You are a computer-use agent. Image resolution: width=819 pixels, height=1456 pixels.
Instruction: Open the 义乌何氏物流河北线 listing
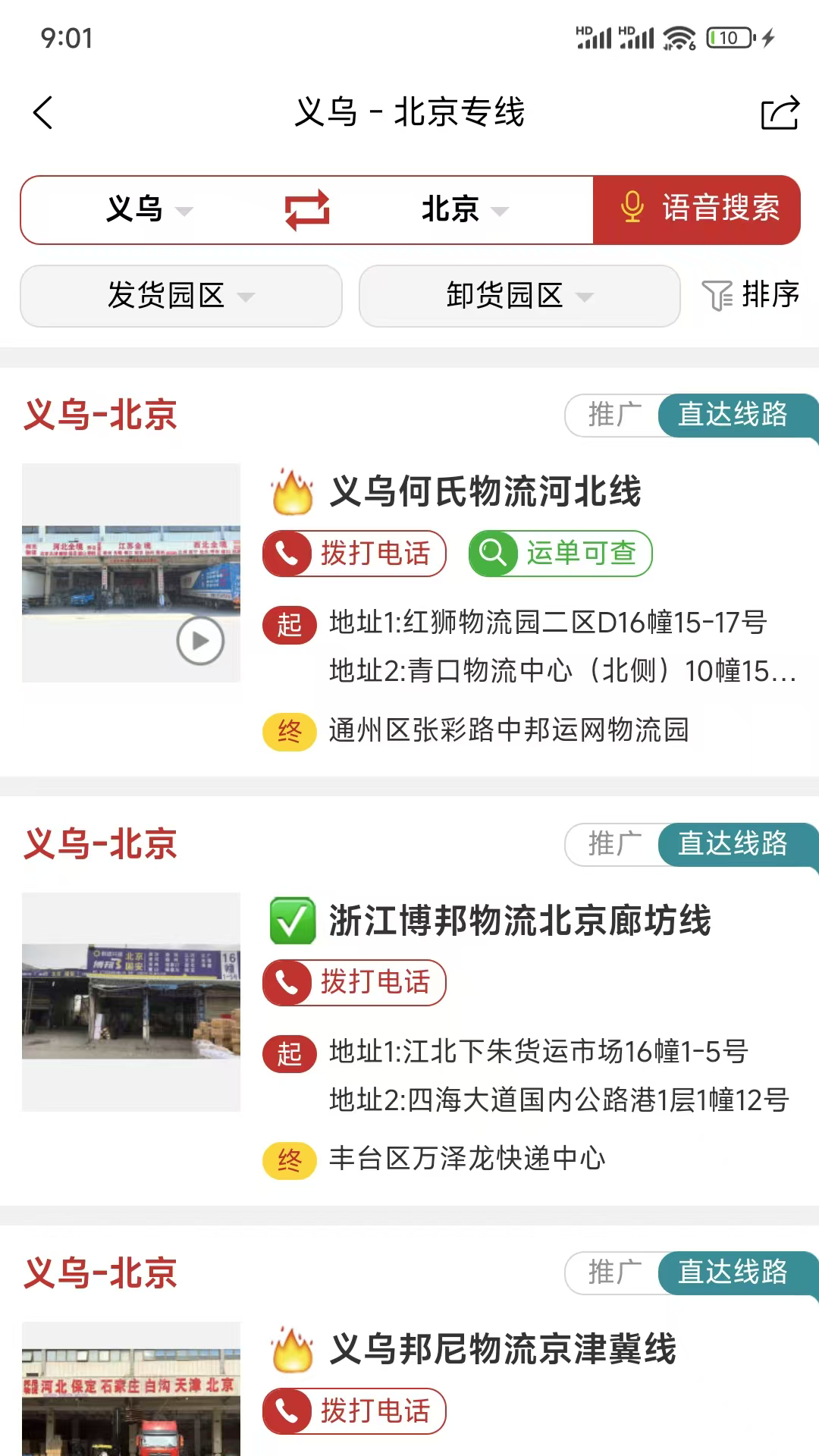pos(485,491)
